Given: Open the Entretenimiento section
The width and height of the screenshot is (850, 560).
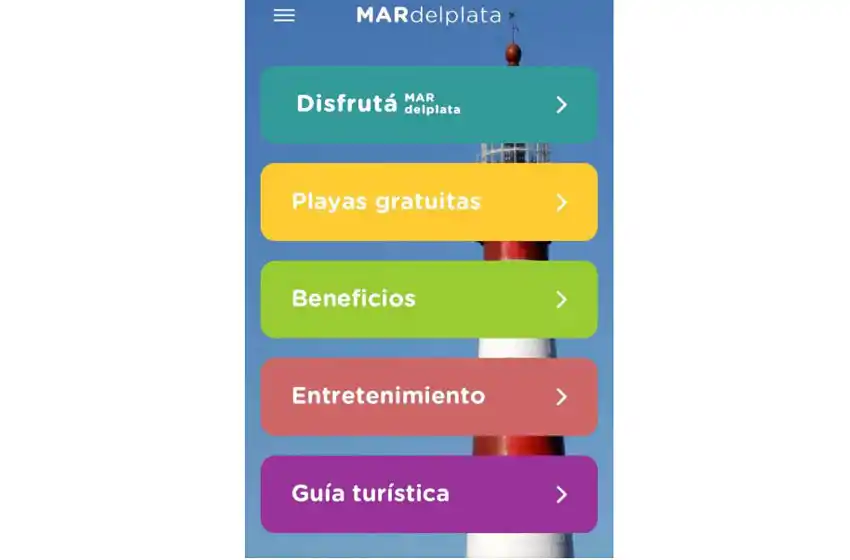Looking at the screenshot, I should 428,396.
